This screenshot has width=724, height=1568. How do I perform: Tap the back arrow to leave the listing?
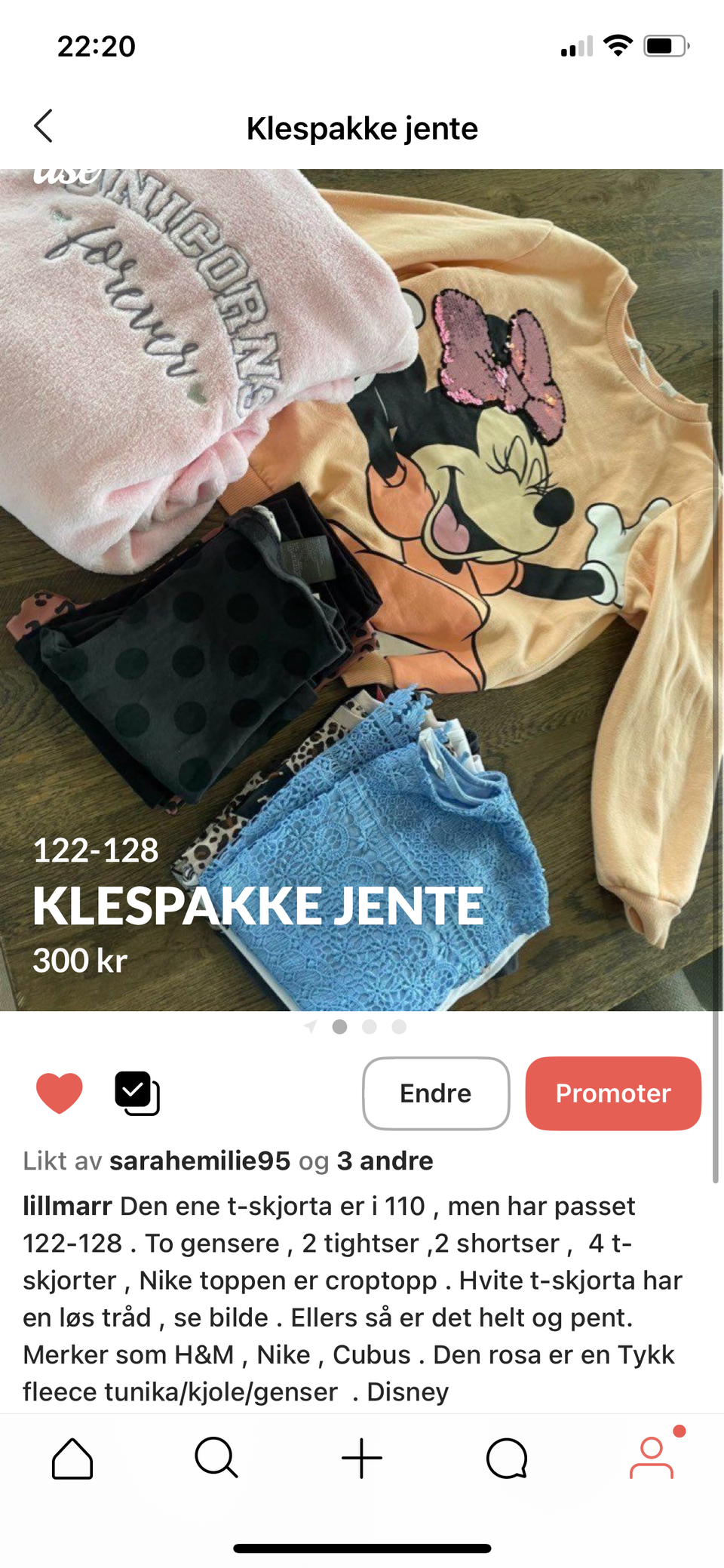click(44, 127)
